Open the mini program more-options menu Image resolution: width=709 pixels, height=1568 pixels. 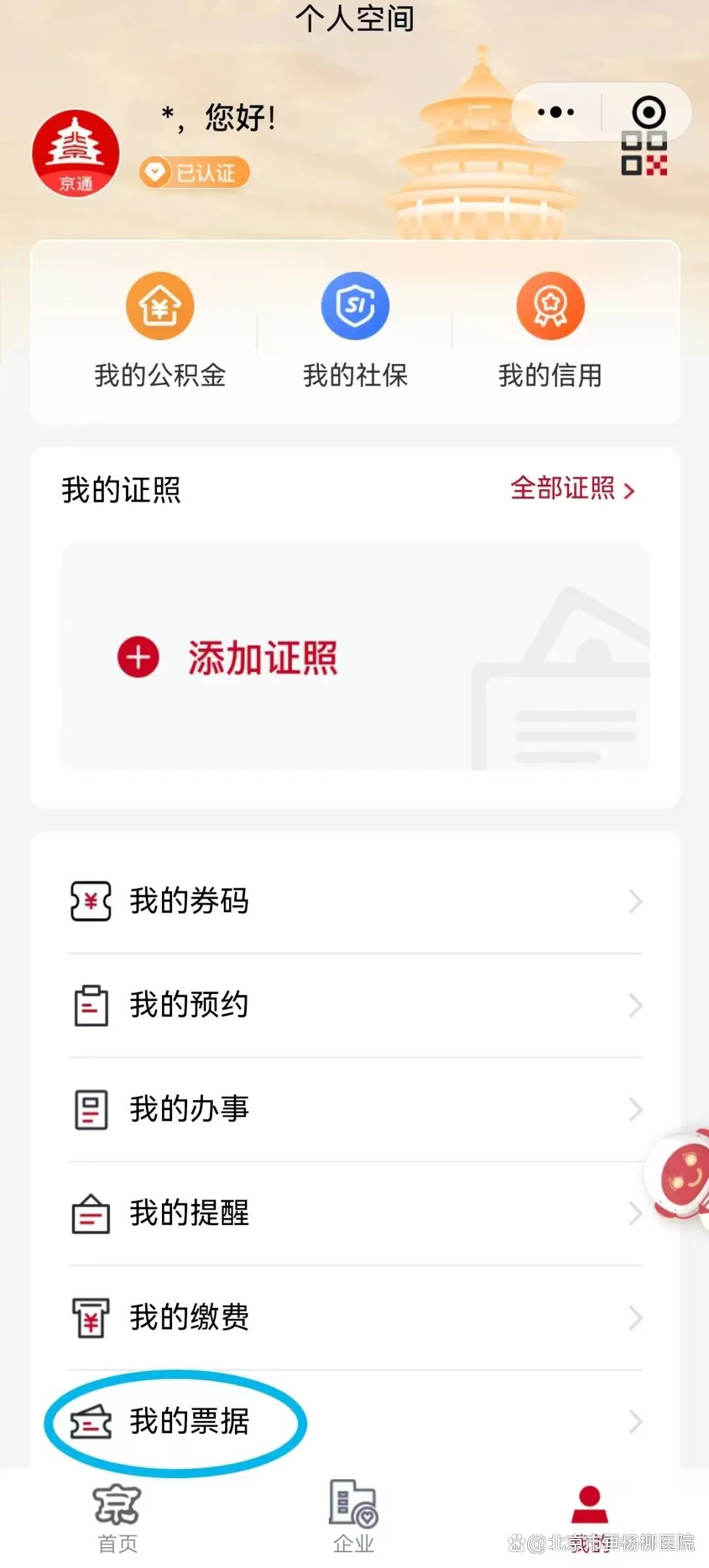pyautogui.click(x=555, y=112)
